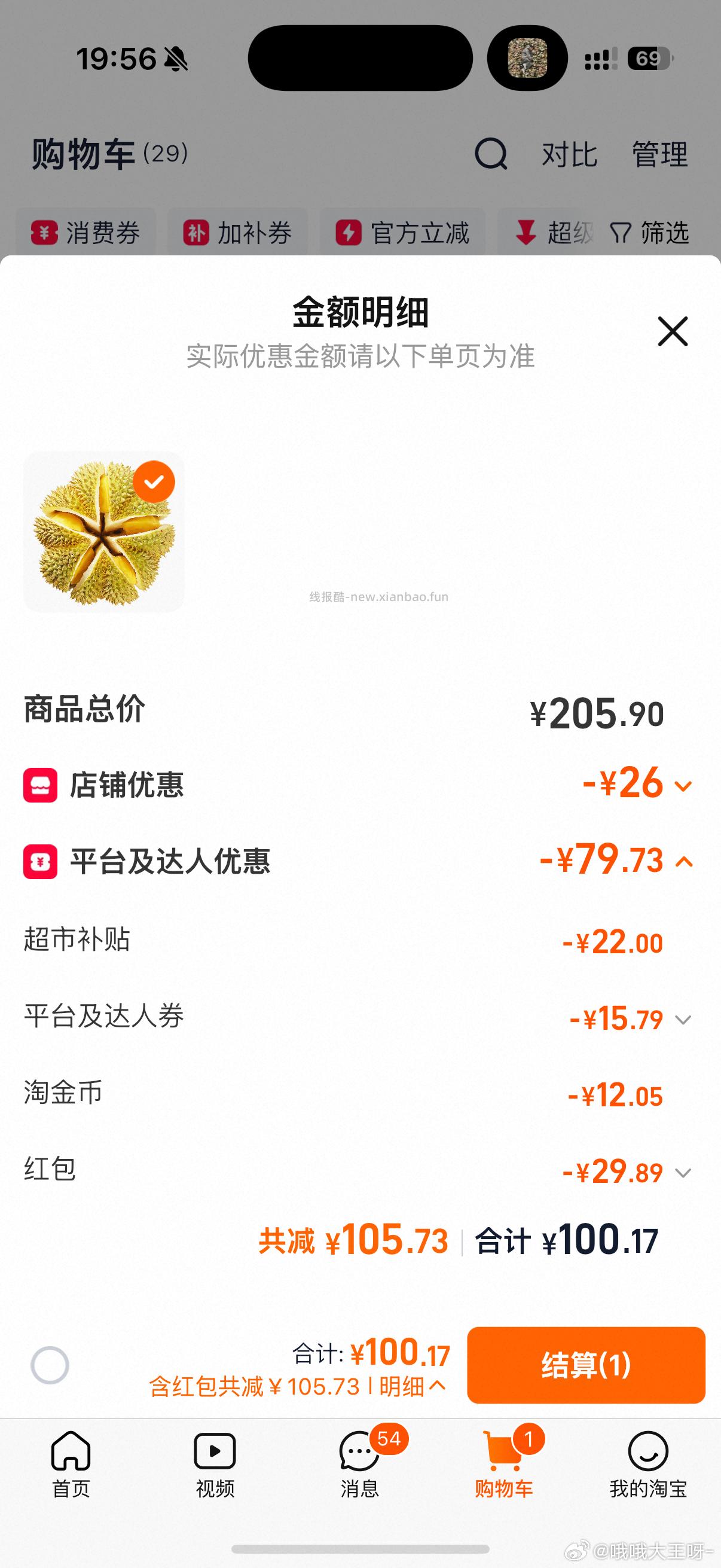This screenshot has width=721, height=1568.
Task: Tap the 加补券 subsidy coupon icon
Action: pos(196,233)
